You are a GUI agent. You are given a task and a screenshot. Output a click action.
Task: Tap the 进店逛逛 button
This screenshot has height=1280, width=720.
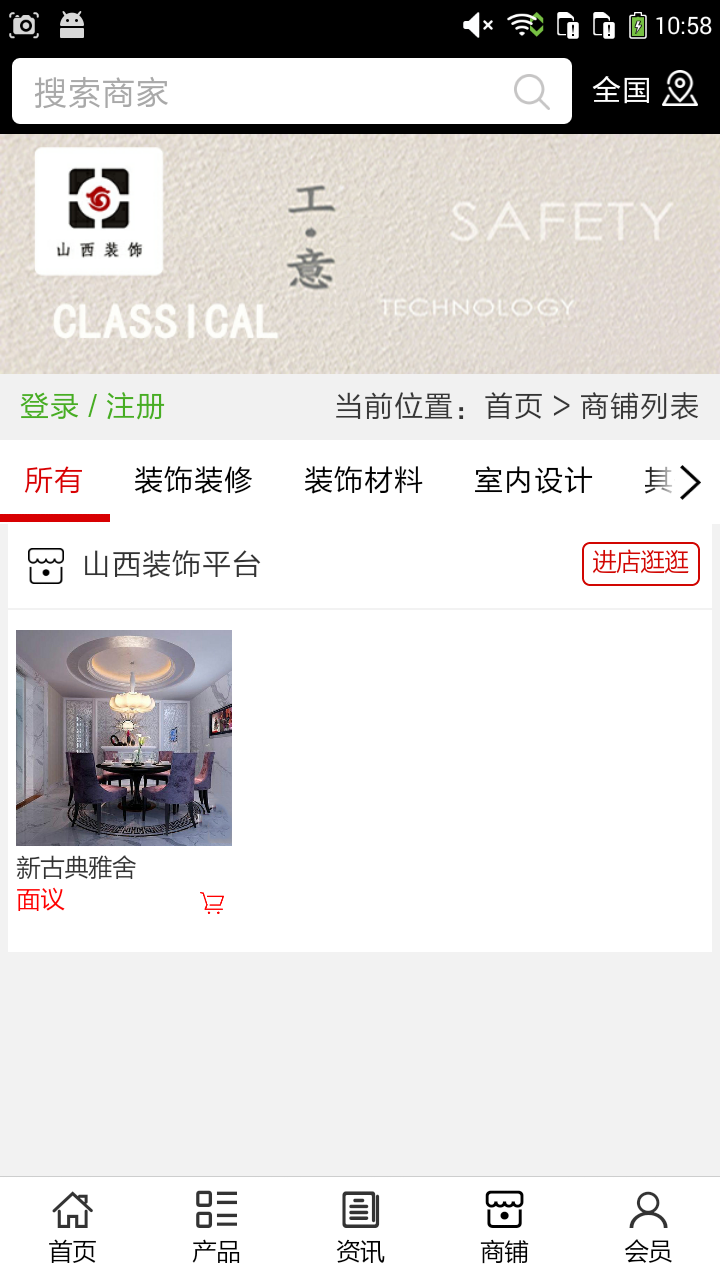[x=640, y=563]
